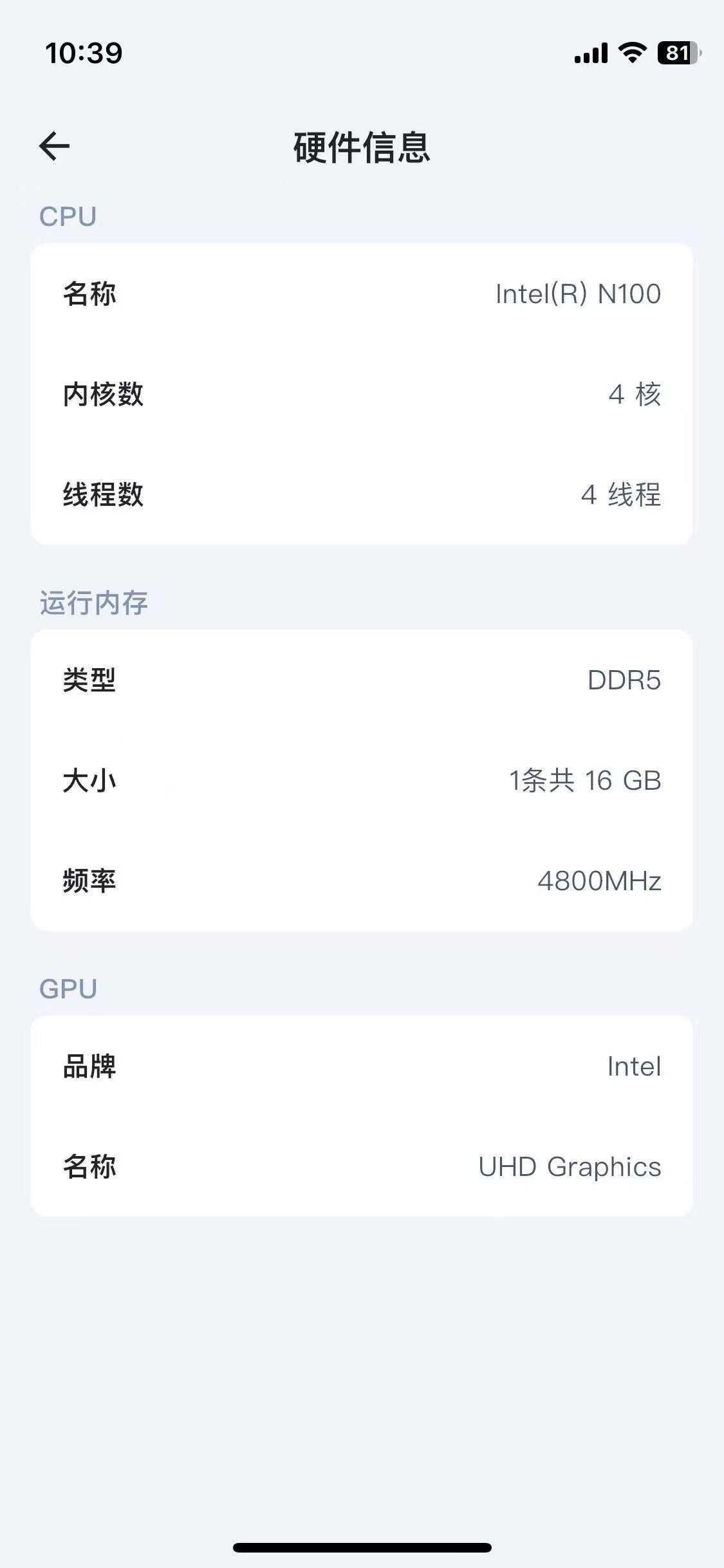The height and width of the screenshot is (1568, 724).
Task: Select the GPU section header
Action: tap(68, 987)
